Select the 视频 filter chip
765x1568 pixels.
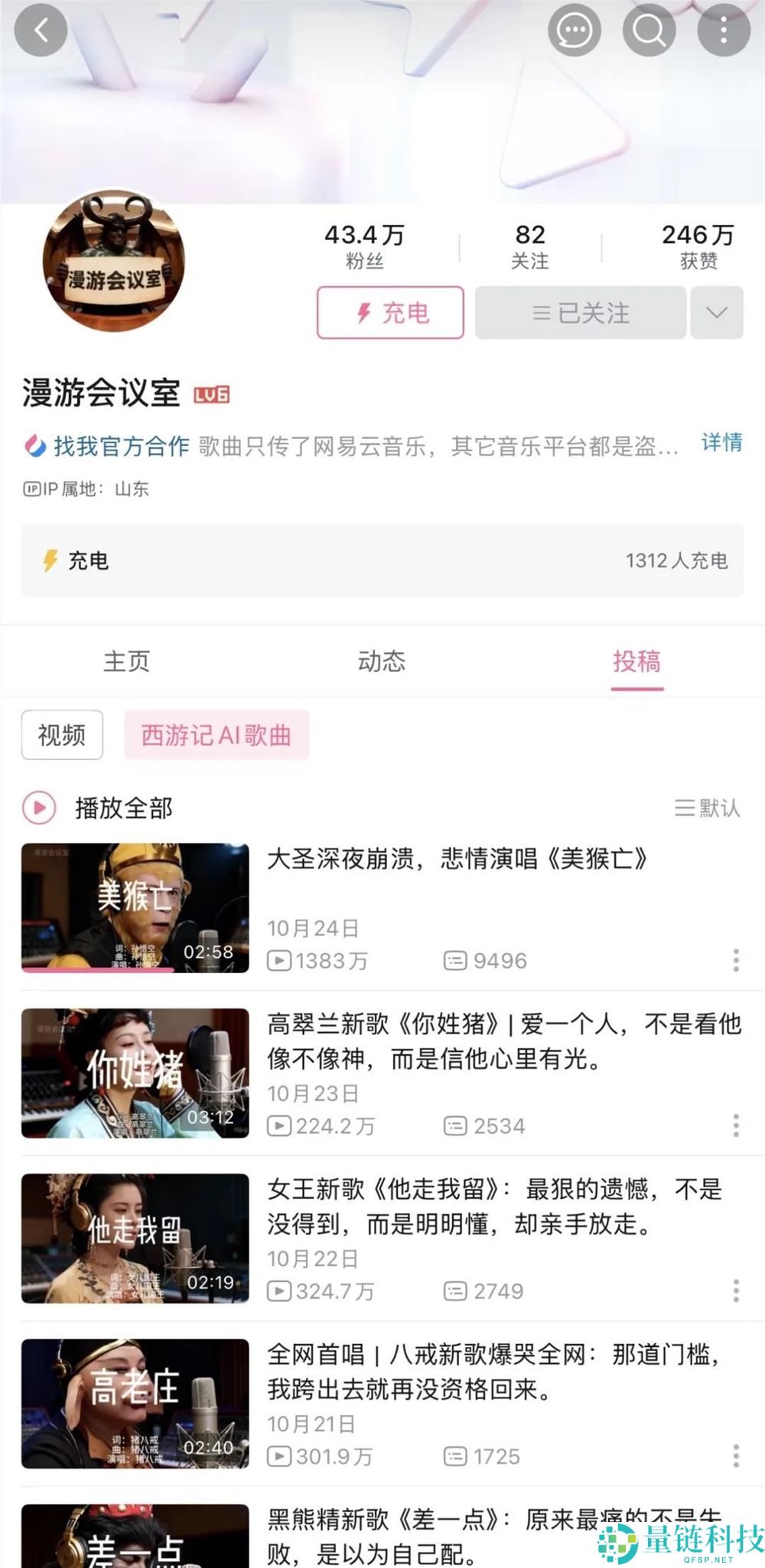click(61, 735)
